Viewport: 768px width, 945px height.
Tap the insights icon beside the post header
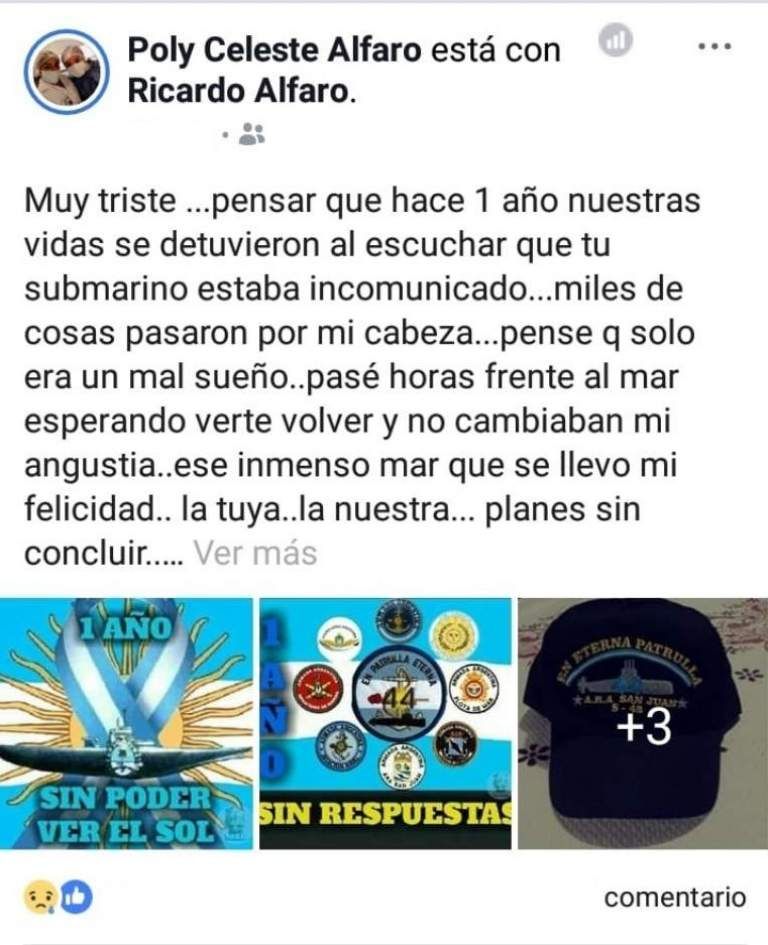tap(617, 44)
